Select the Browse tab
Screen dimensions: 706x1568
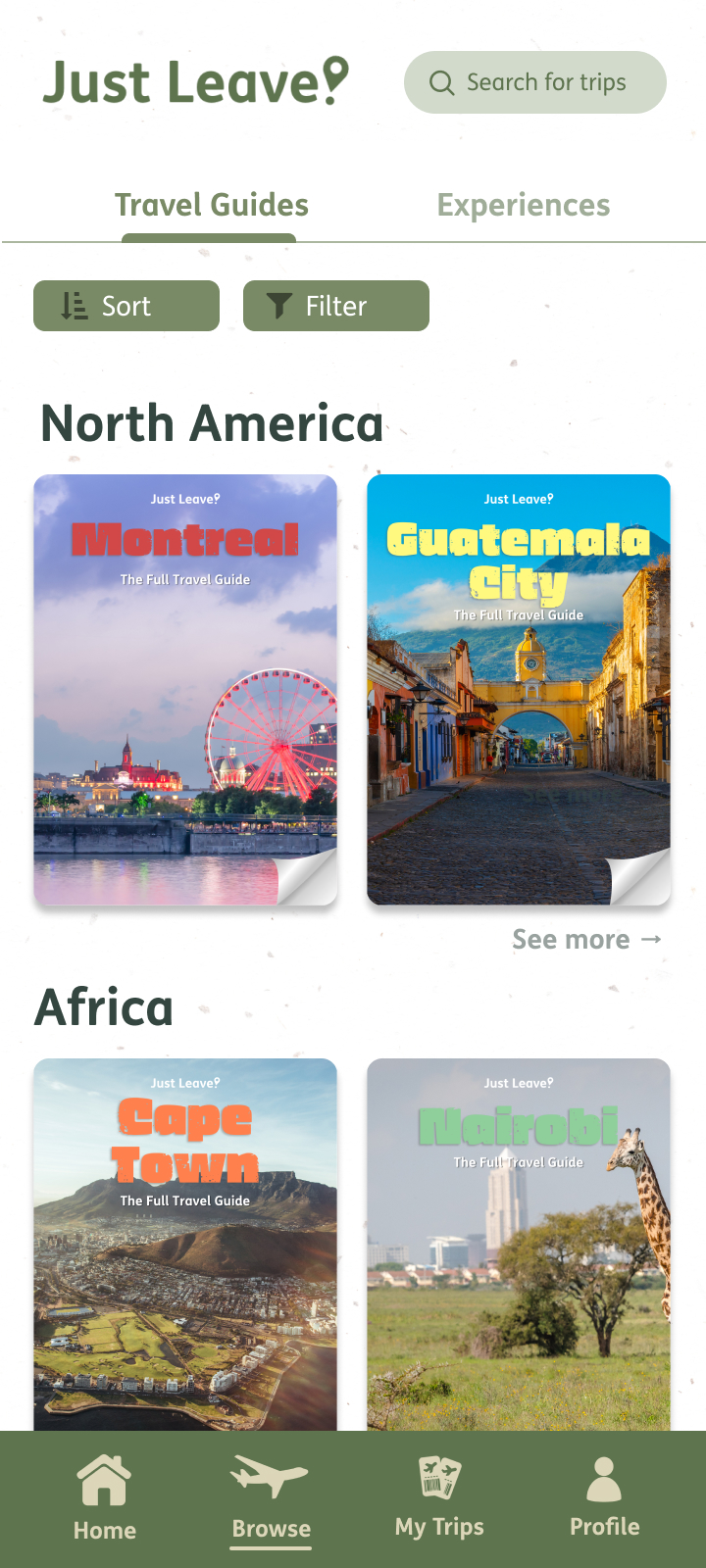click(x=271, y=1498)
